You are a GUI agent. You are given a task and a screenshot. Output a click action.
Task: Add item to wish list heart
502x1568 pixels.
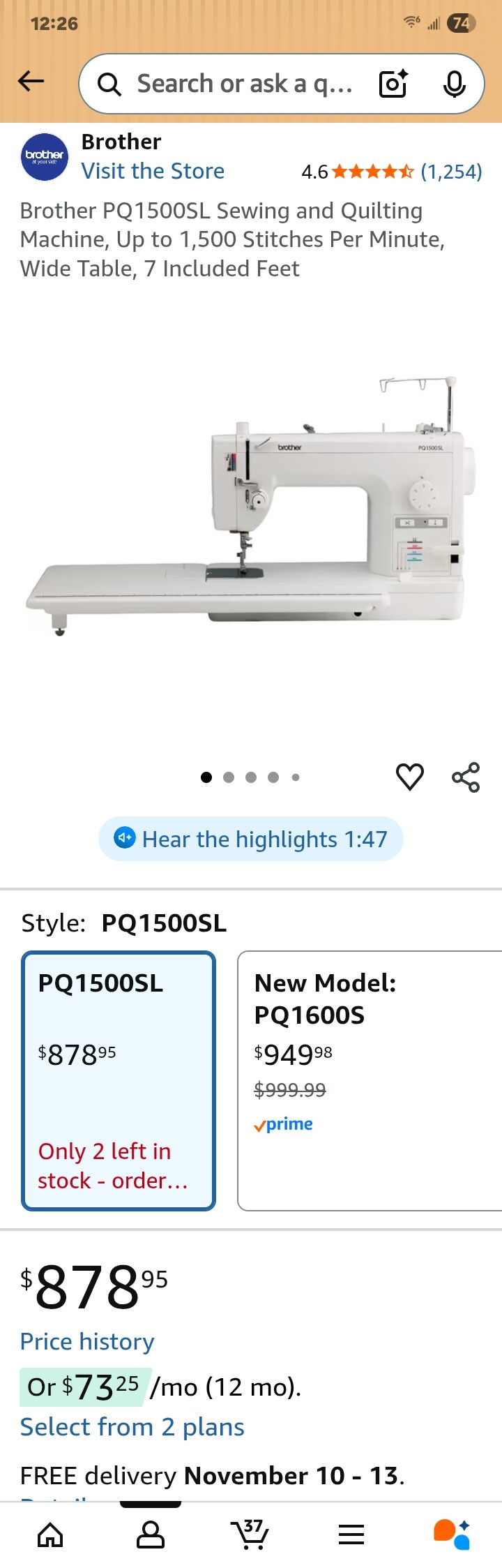410,777
